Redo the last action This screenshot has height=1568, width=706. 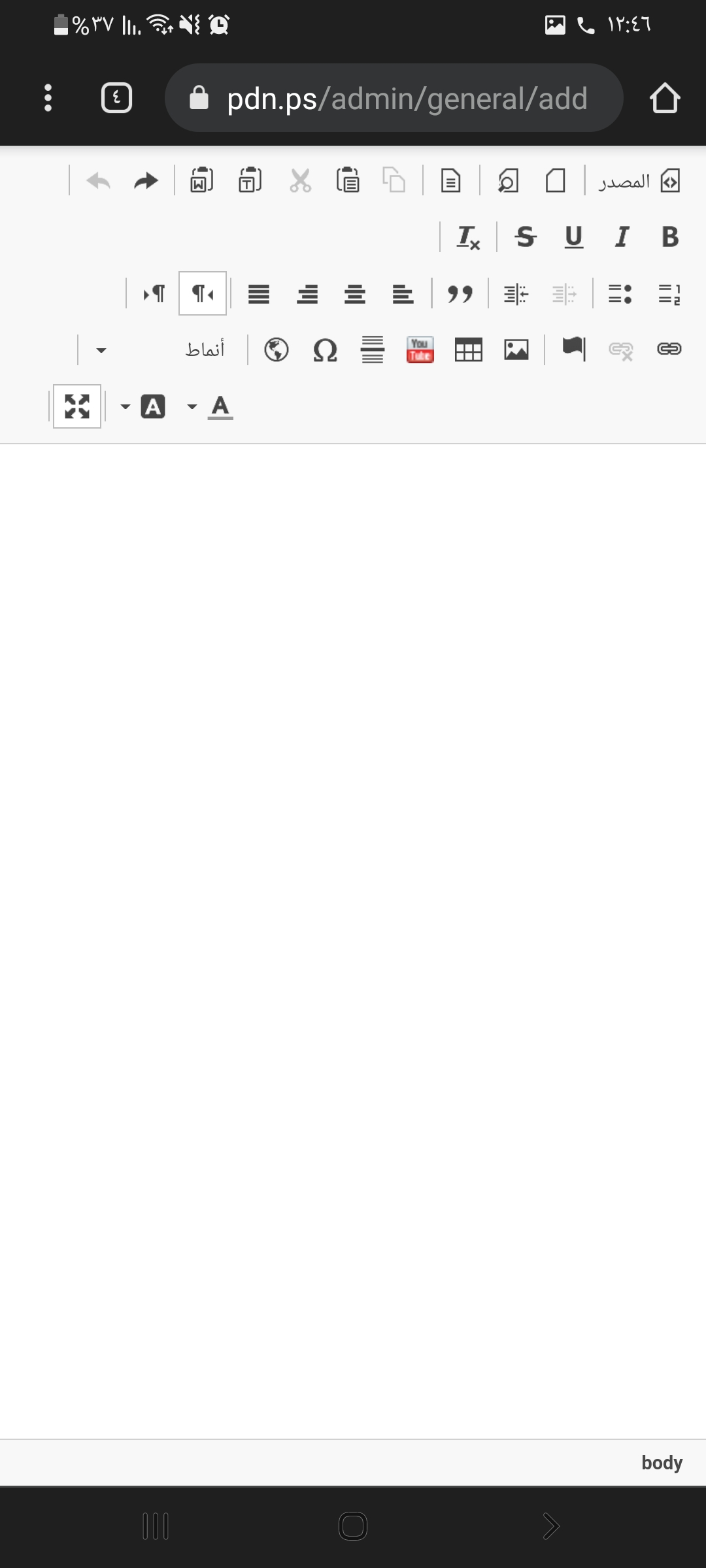click(x=146, y=181)
